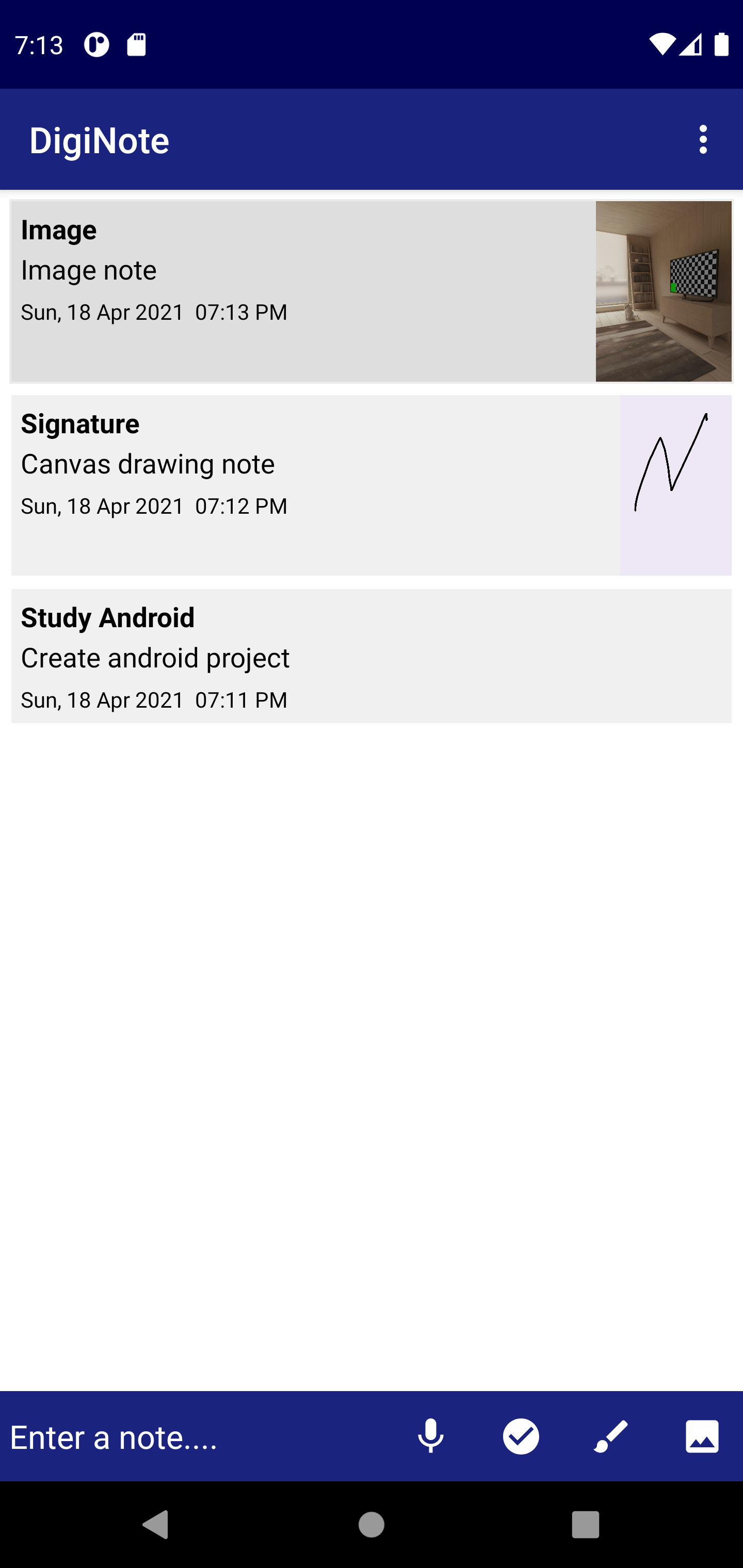Viewport: 743px width, 1568px height.
Task: Start voice input with the microphone
Action: [430, 1436]
